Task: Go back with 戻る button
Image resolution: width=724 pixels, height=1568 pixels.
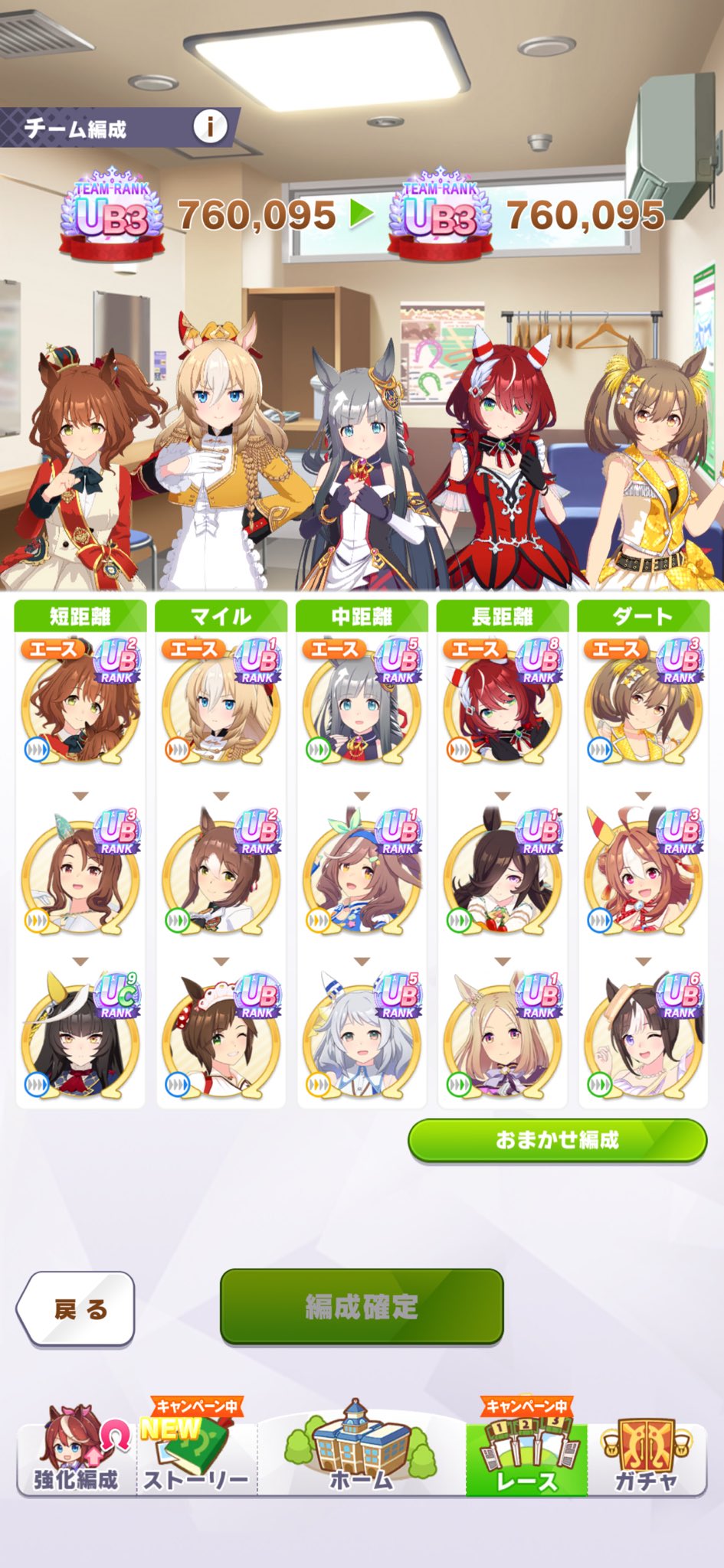Action: click(x=76, y=1309)
